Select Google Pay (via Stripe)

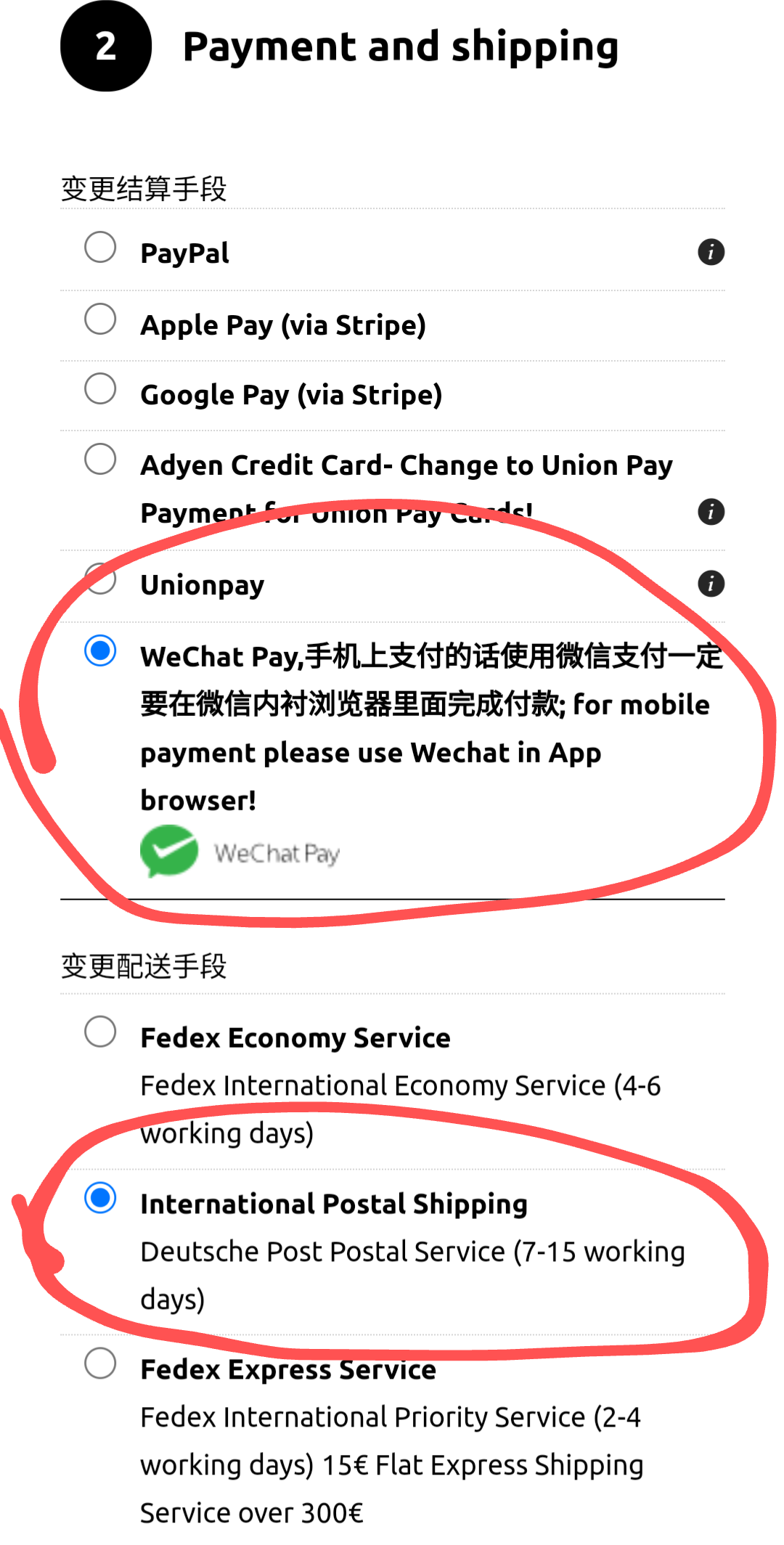pyautogui.click(x=100, y=389)
